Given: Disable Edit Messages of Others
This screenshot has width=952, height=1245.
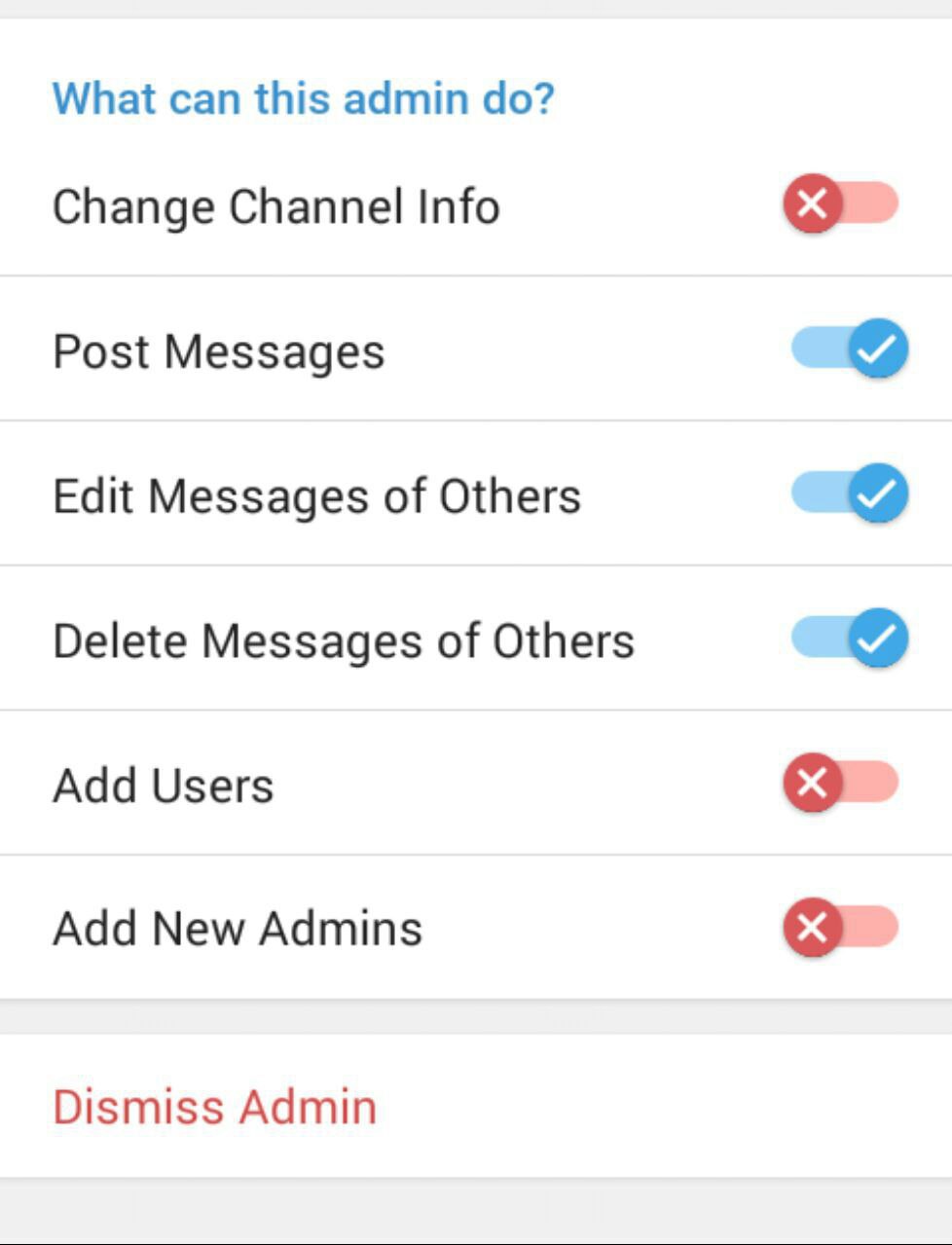Looking at the screenshot, I should [x=849, y=494].
